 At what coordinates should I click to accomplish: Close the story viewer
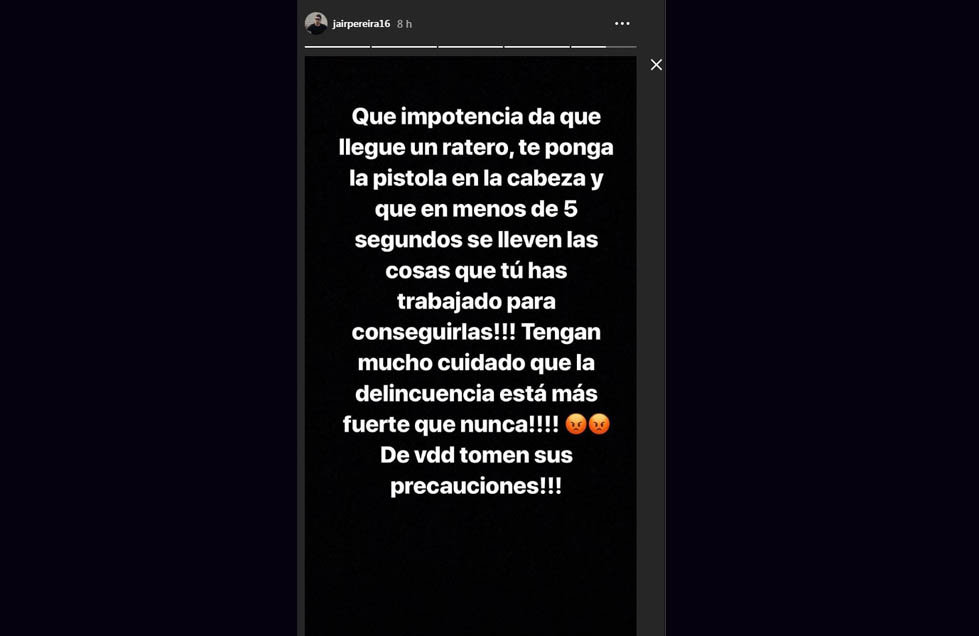coord(656,64)
